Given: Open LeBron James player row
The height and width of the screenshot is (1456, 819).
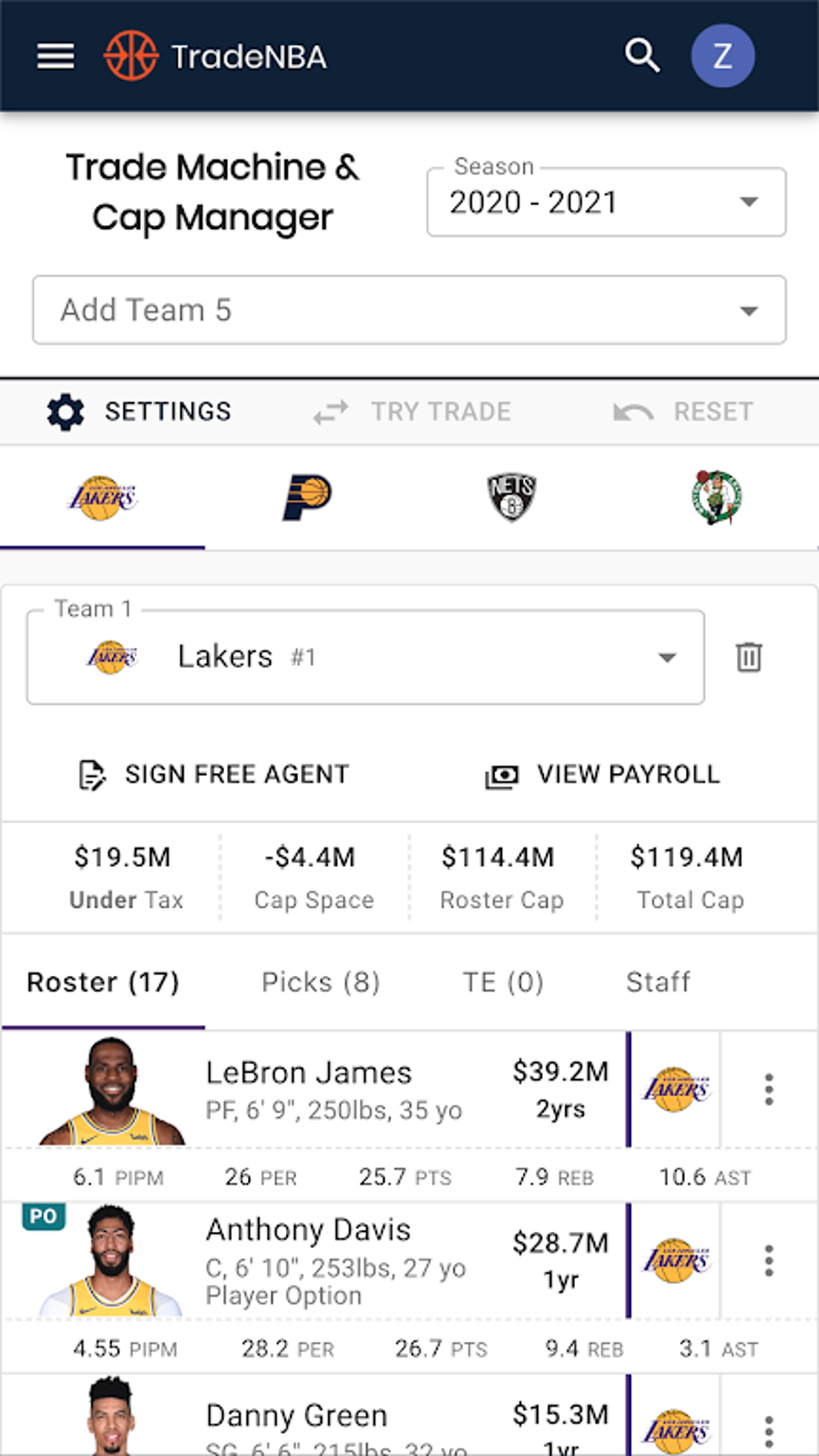Looking at the screenshot, I should [313, 1089].
